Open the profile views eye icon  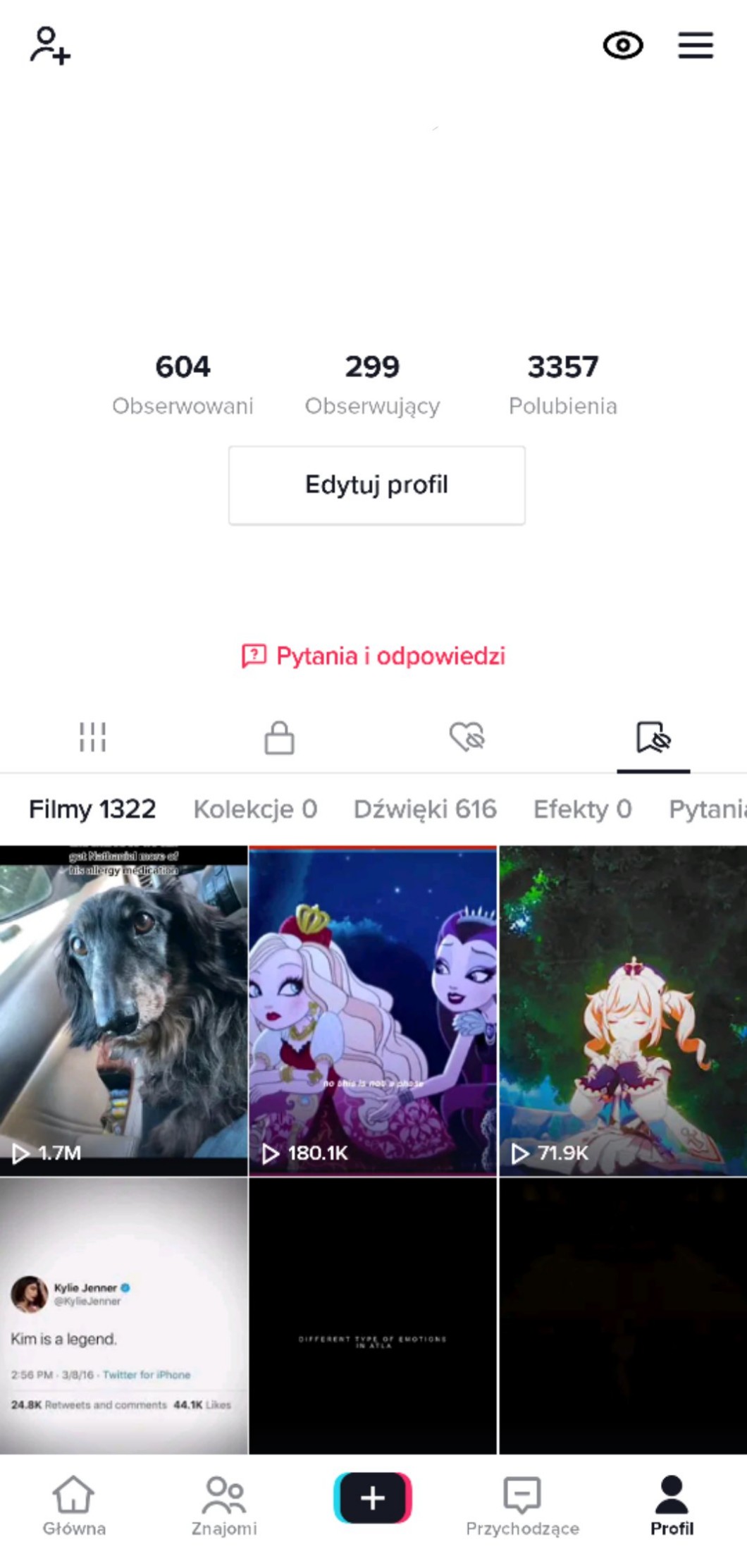[x=622, y=46]
